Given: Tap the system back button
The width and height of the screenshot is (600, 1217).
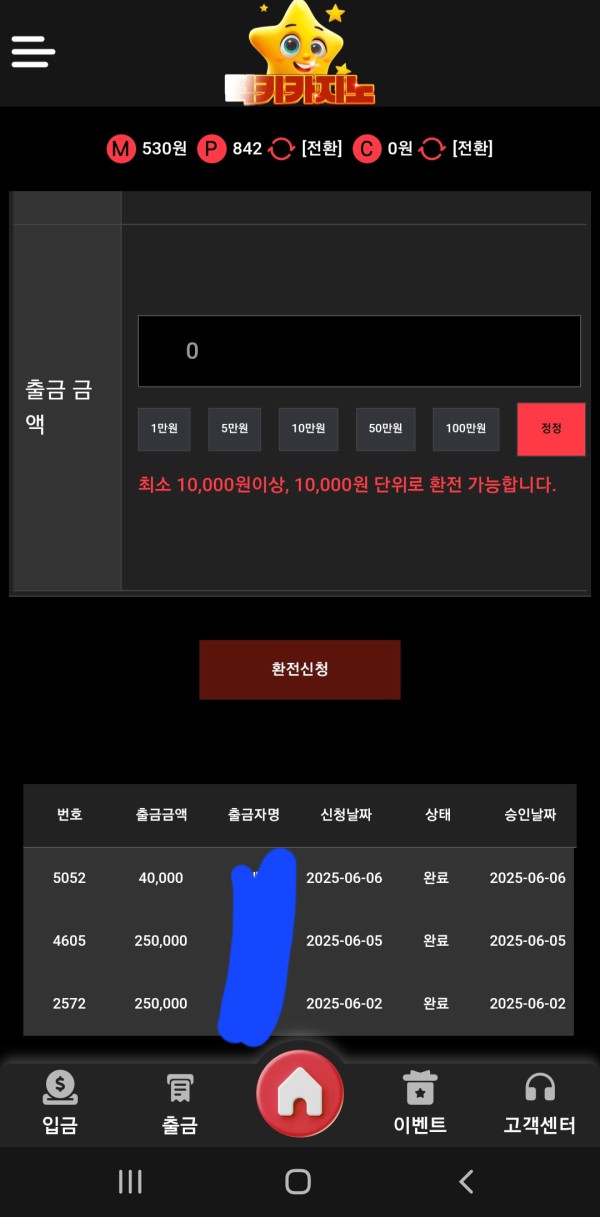Looking at the screenshot, I should pos(466,1181).
